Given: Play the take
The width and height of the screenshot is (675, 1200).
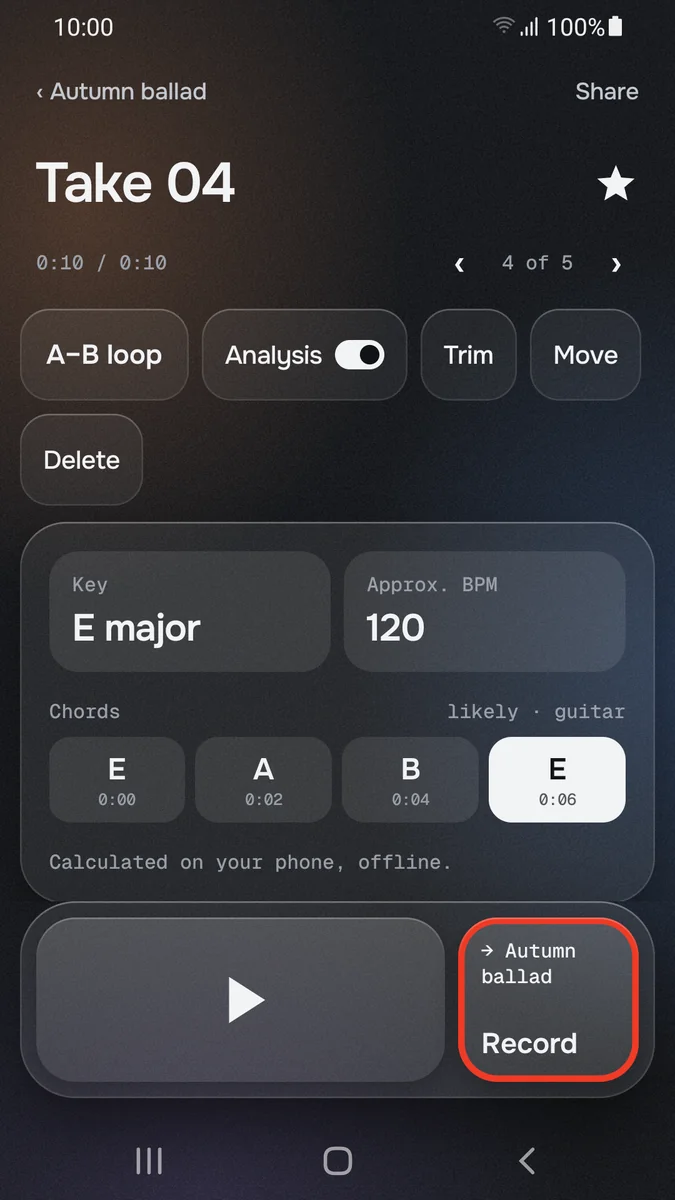Looking at the screenshot, I should 240,1000.
